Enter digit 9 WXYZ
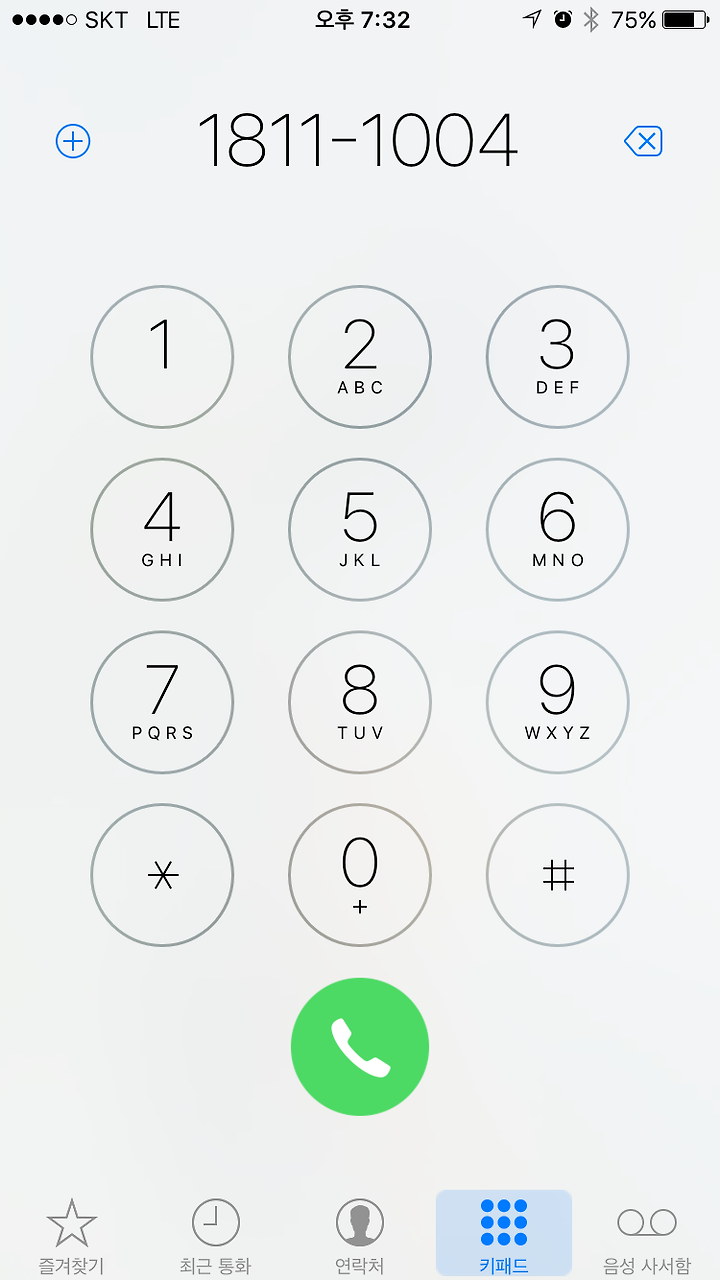Viewport: 720px width, 1280px height. (558, 702)
